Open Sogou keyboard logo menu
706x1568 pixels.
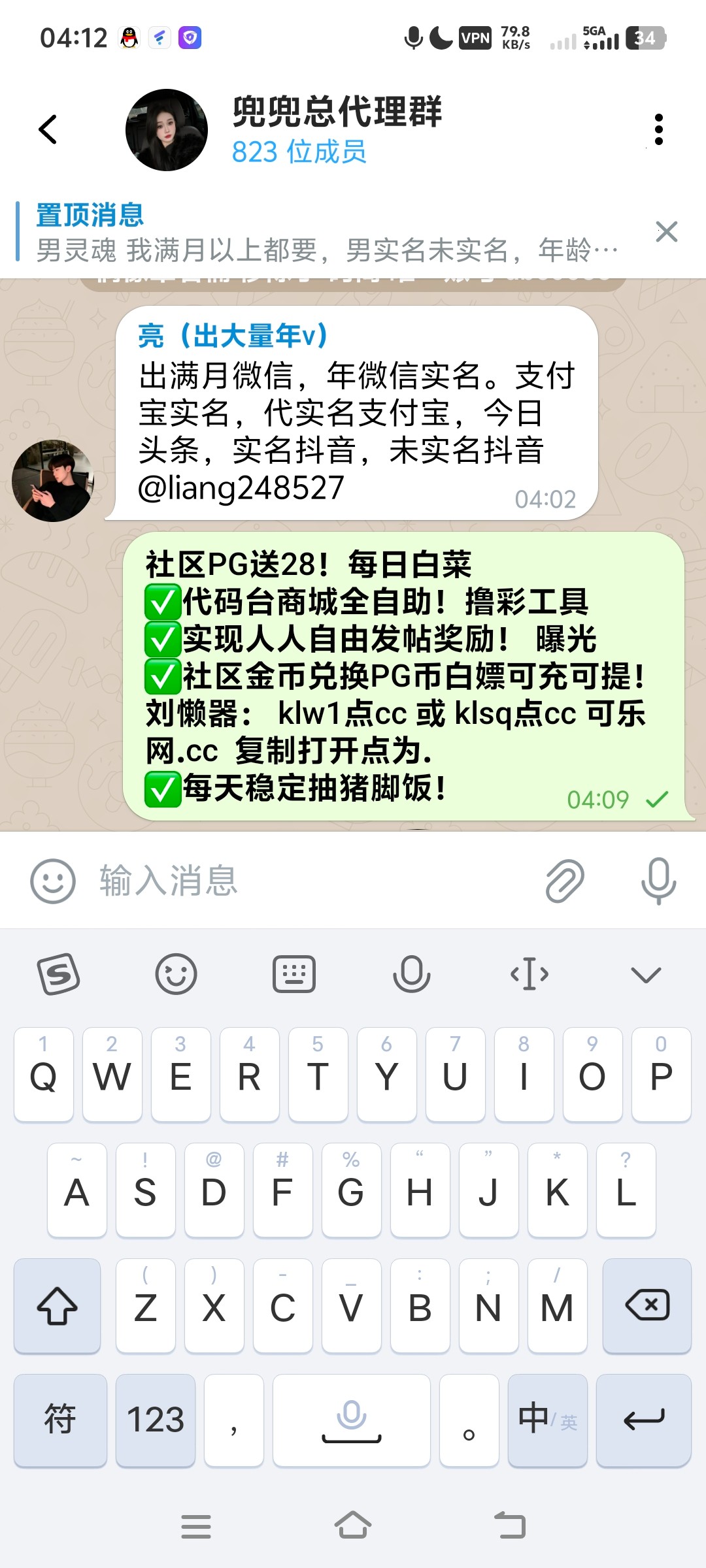point(59,974)
